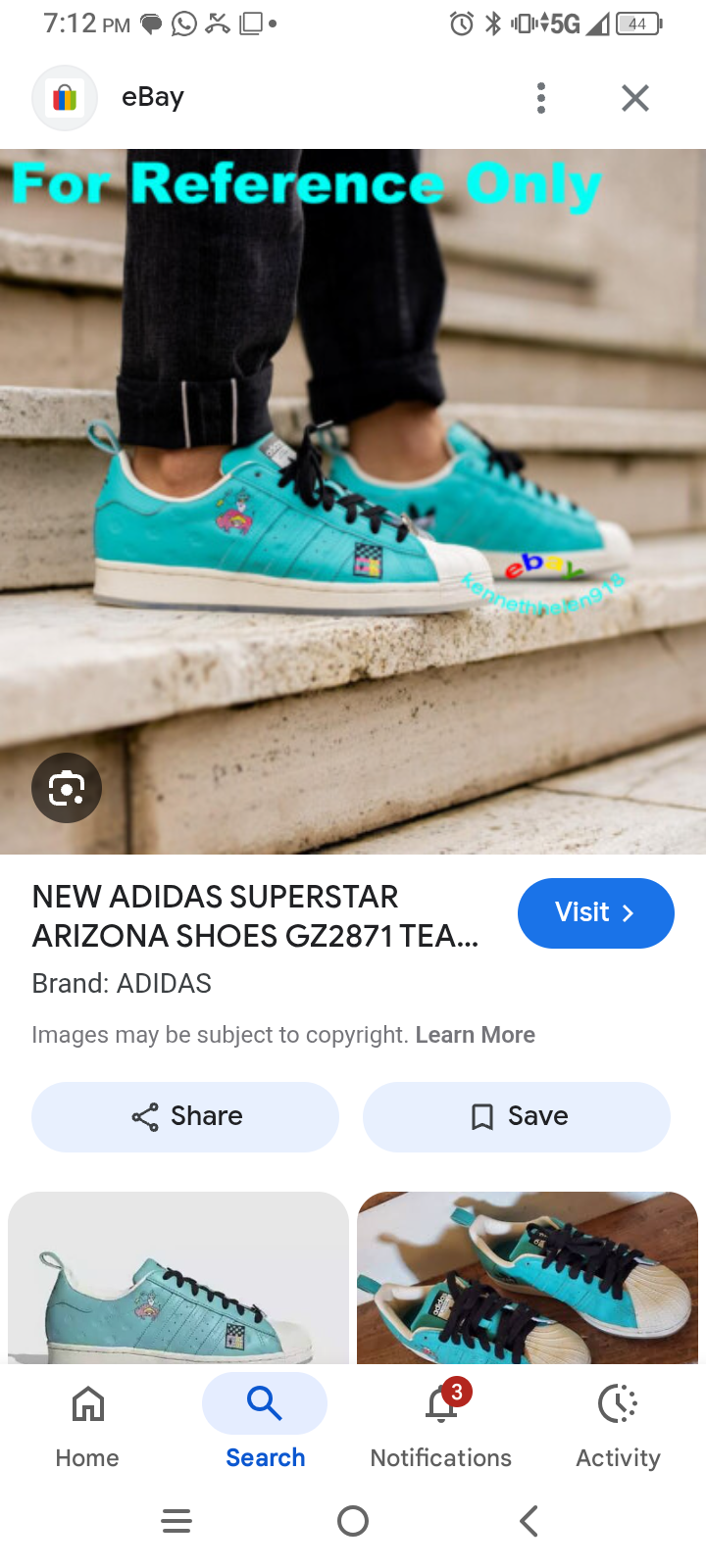Open the Notifications tab
This screenshot has height=1568, width=706.
(440, 1421)
